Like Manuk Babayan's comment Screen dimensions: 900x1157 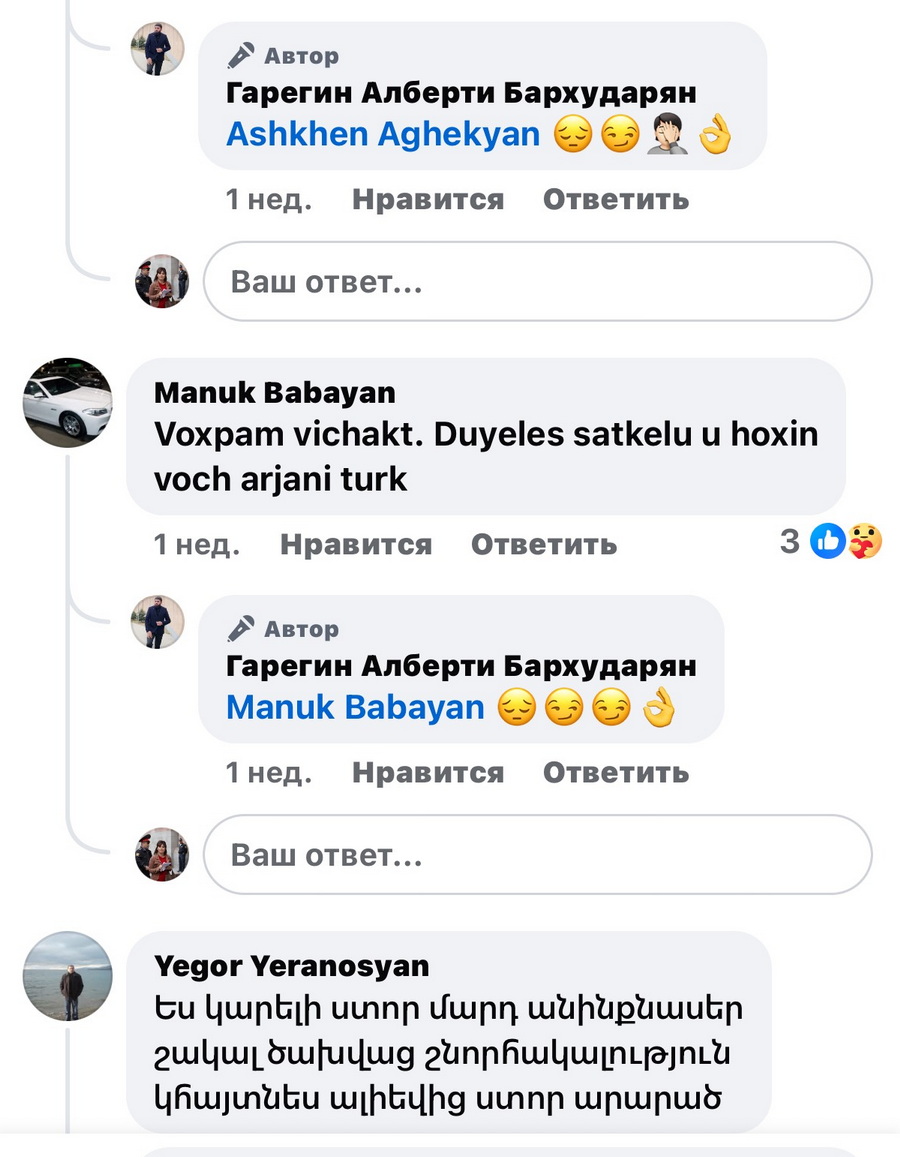[355, 544]
